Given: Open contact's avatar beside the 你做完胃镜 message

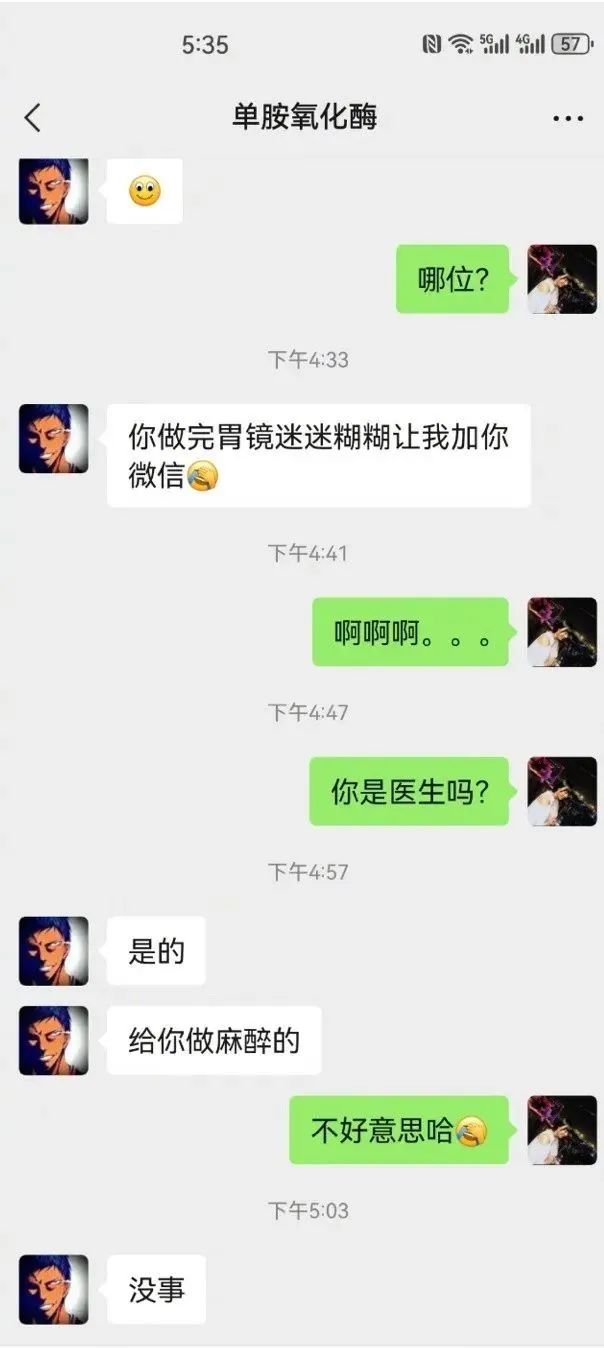Looking at the screenshot, I should [54, 439].
